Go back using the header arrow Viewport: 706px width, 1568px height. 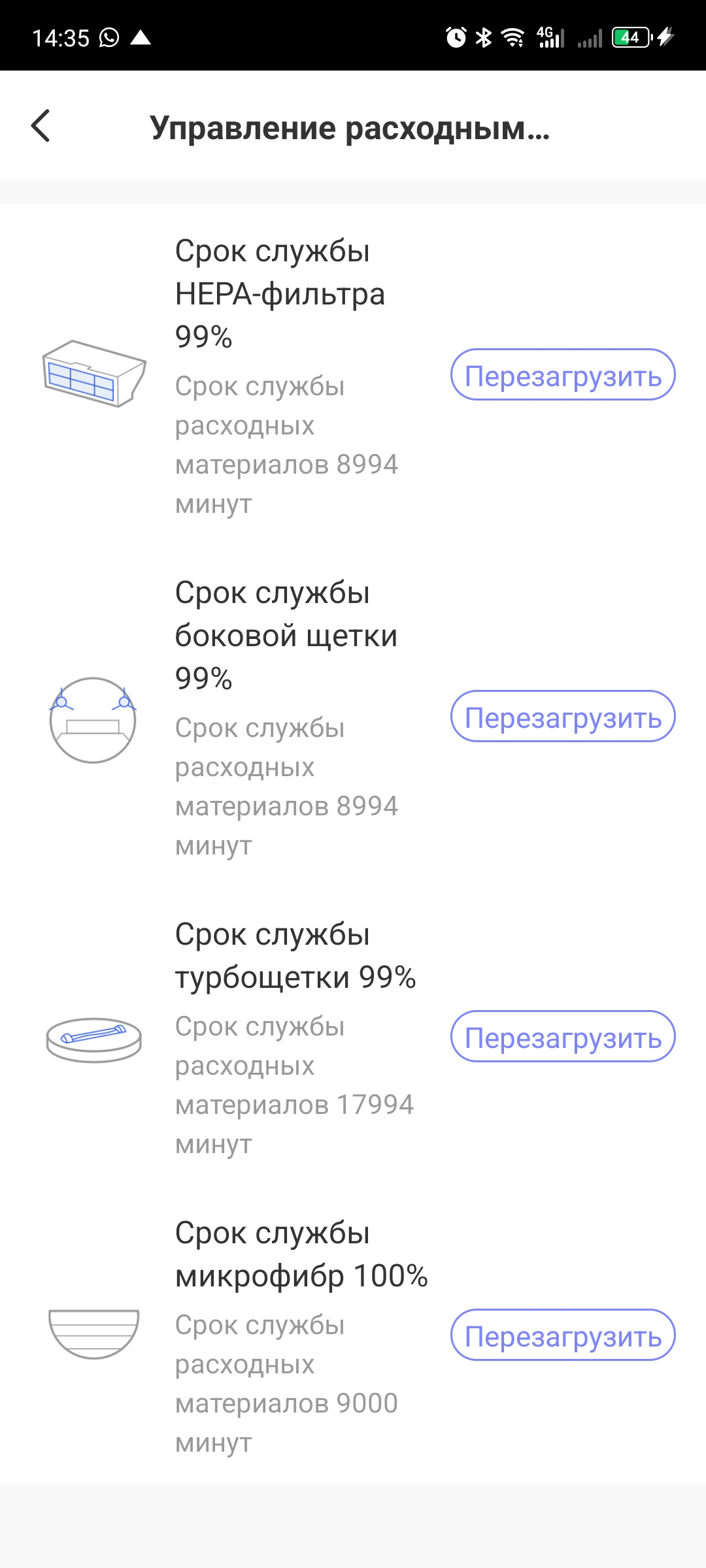41,126
